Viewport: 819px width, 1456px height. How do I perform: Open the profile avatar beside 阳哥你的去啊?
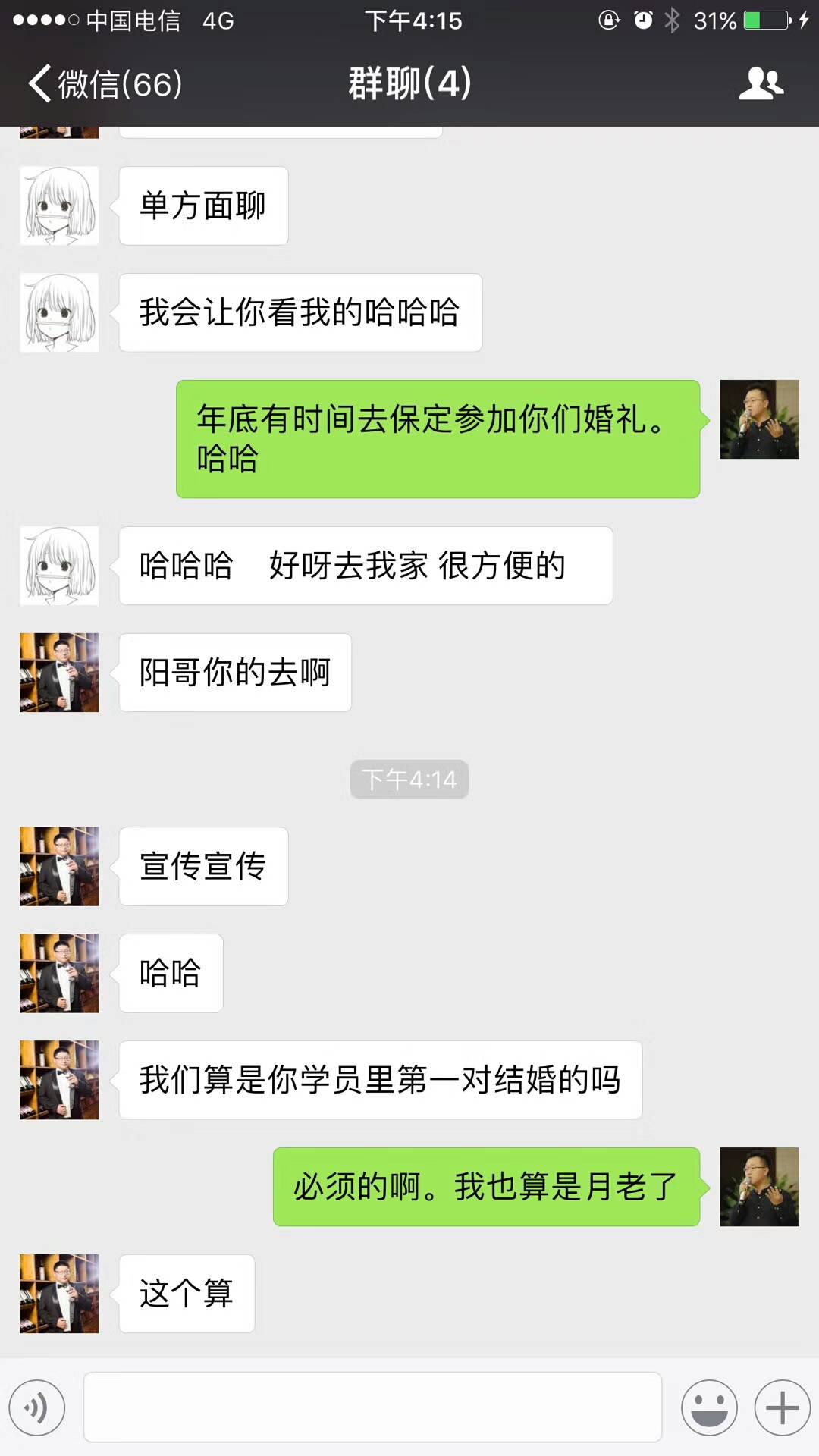click(59, 673)
